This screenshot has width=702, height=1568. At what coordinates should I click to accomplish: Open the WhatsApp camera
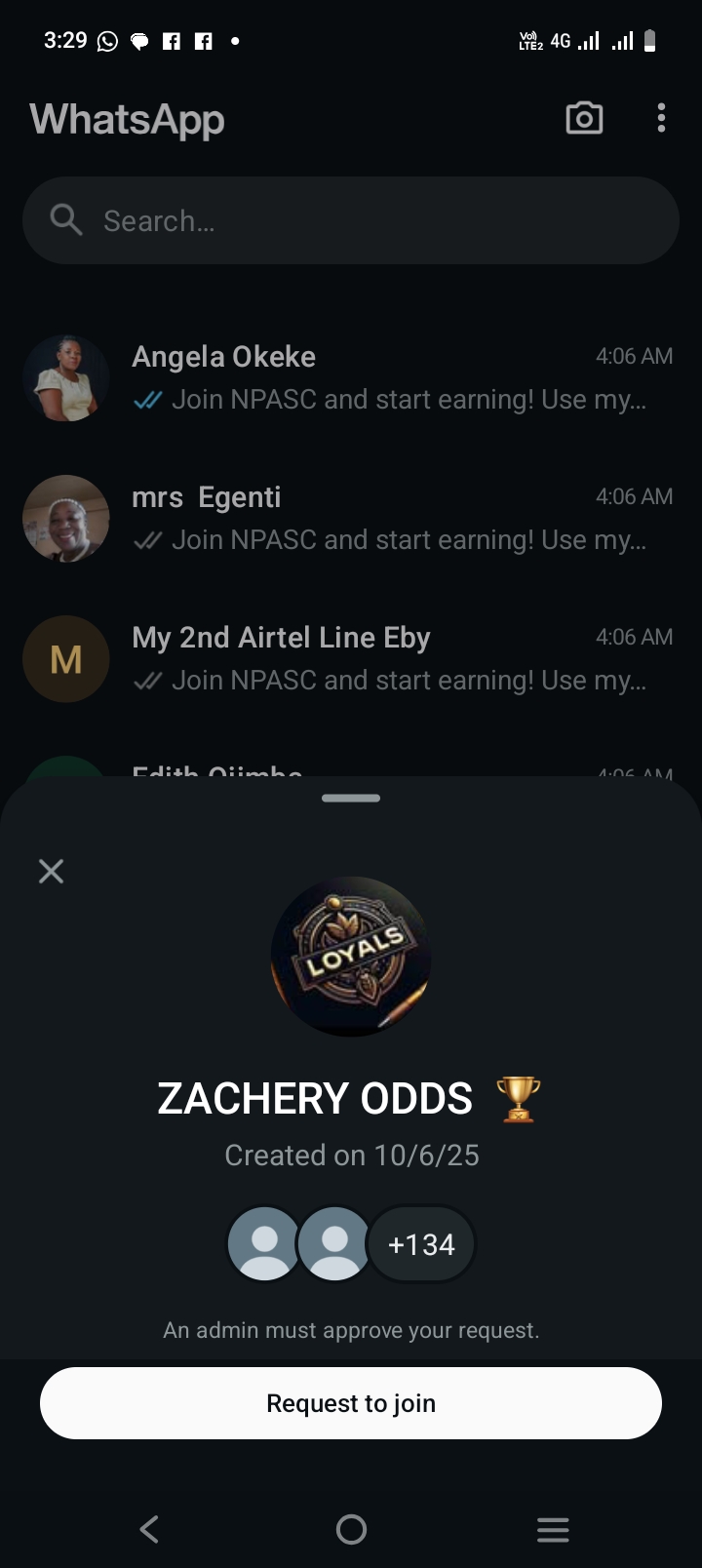tap(584, 119)
